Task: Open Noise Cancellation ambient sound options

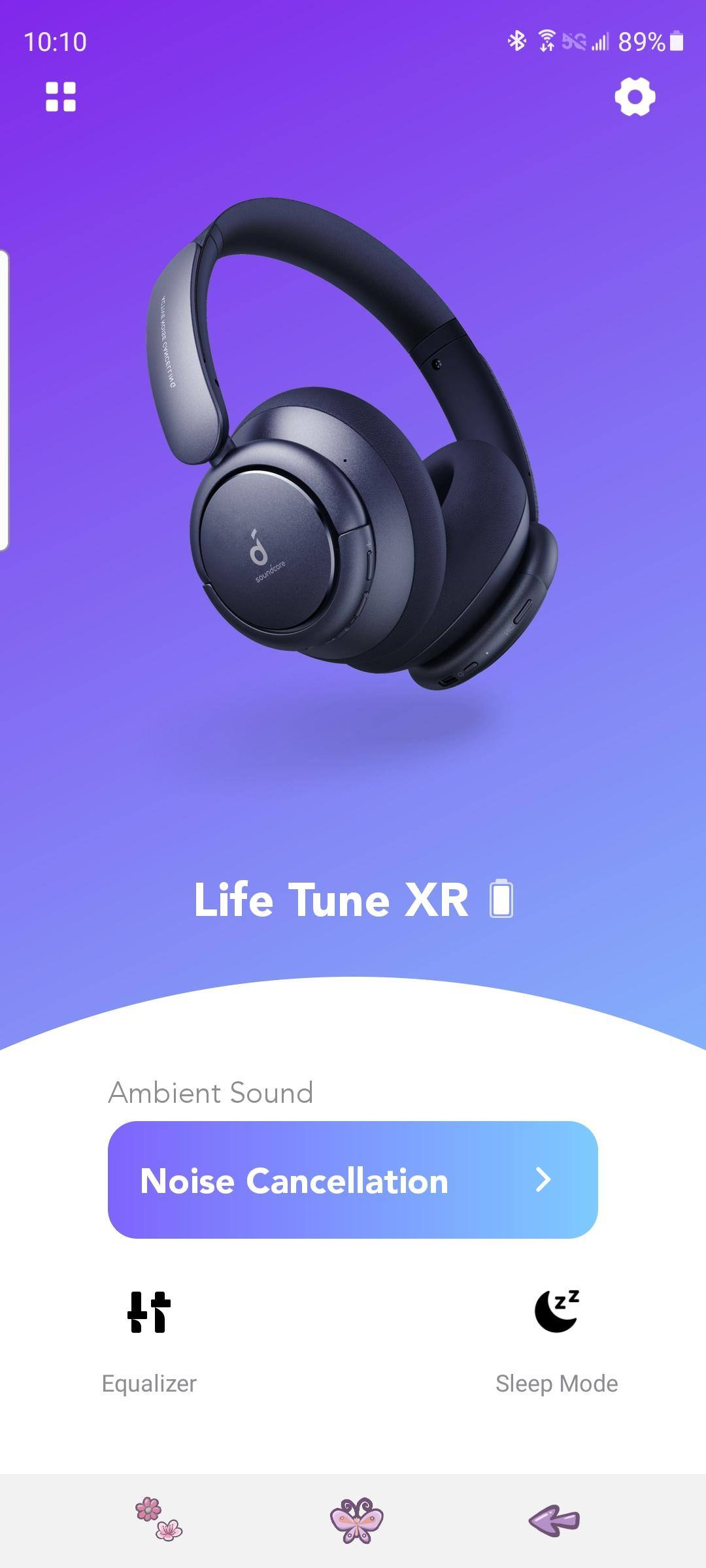Action: pyautogui.click(x=353, y=1180)
